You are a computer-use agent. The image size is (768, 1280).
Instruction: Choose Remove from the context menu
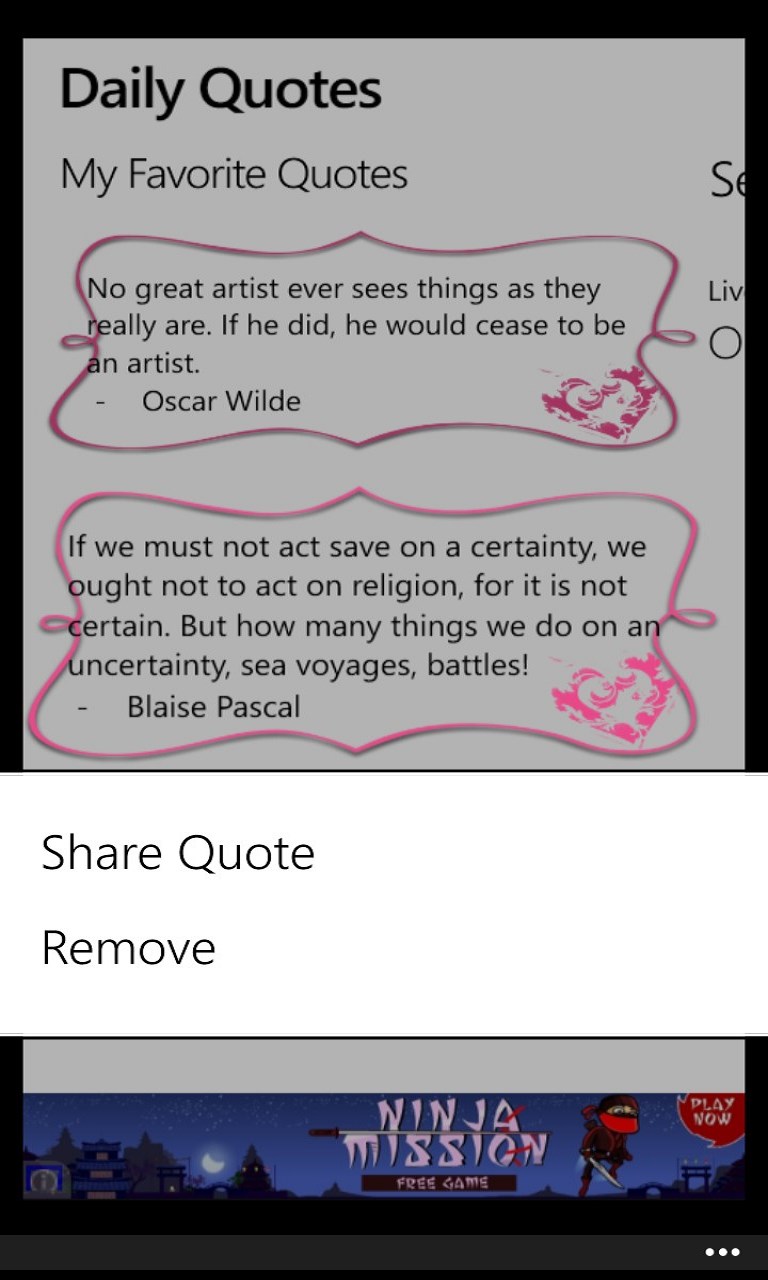pos(129,948)
